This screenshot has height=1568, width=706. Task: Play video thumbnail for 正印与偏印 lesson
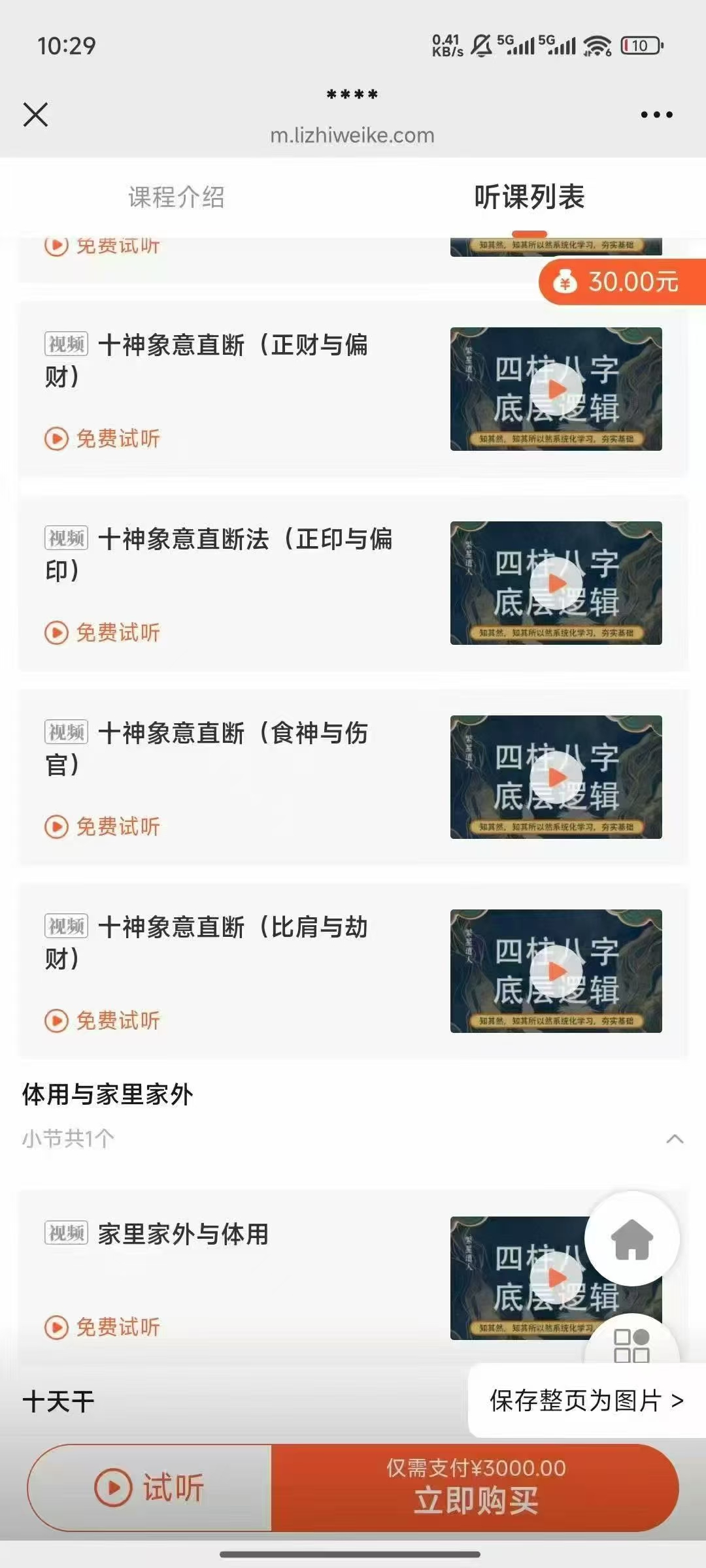click(x=556, y=583)
